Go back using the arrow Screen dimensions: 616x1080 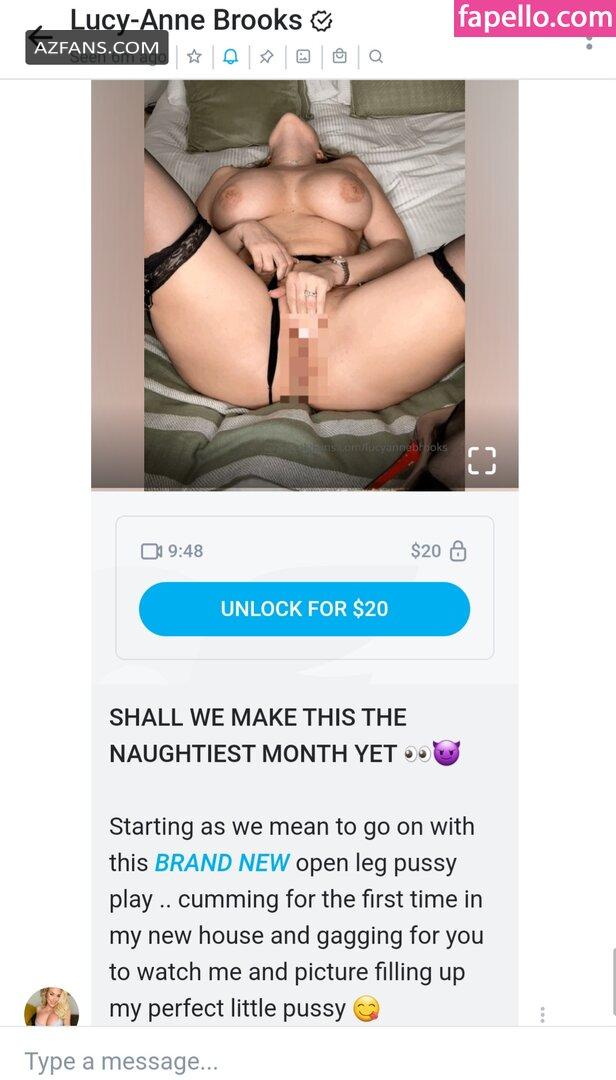(x=39, y=36)
